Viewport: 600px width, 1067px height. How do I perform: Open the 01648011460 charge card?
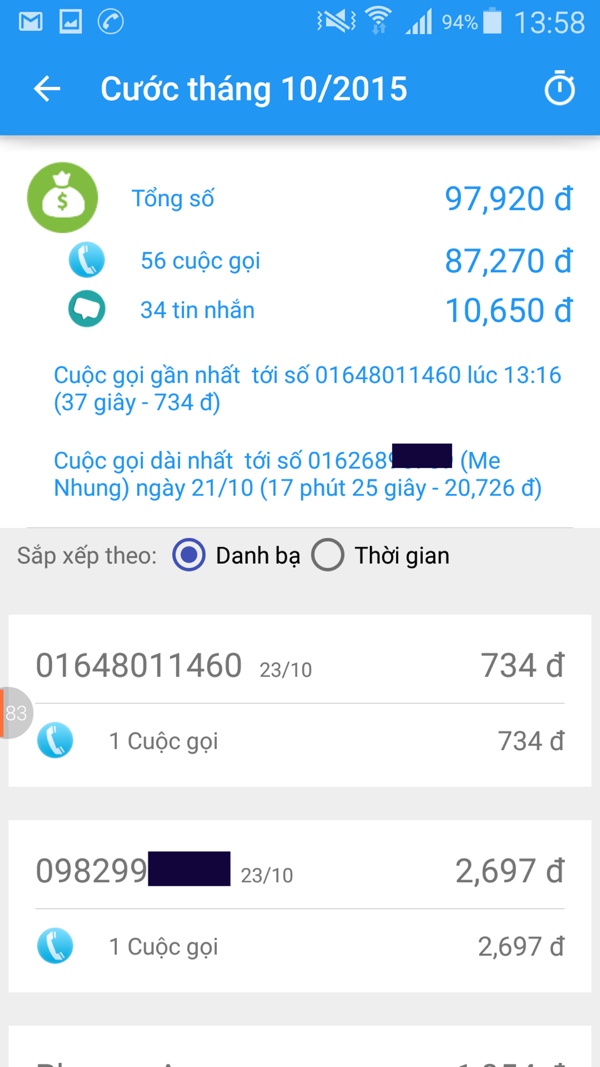tap(300, 700)
